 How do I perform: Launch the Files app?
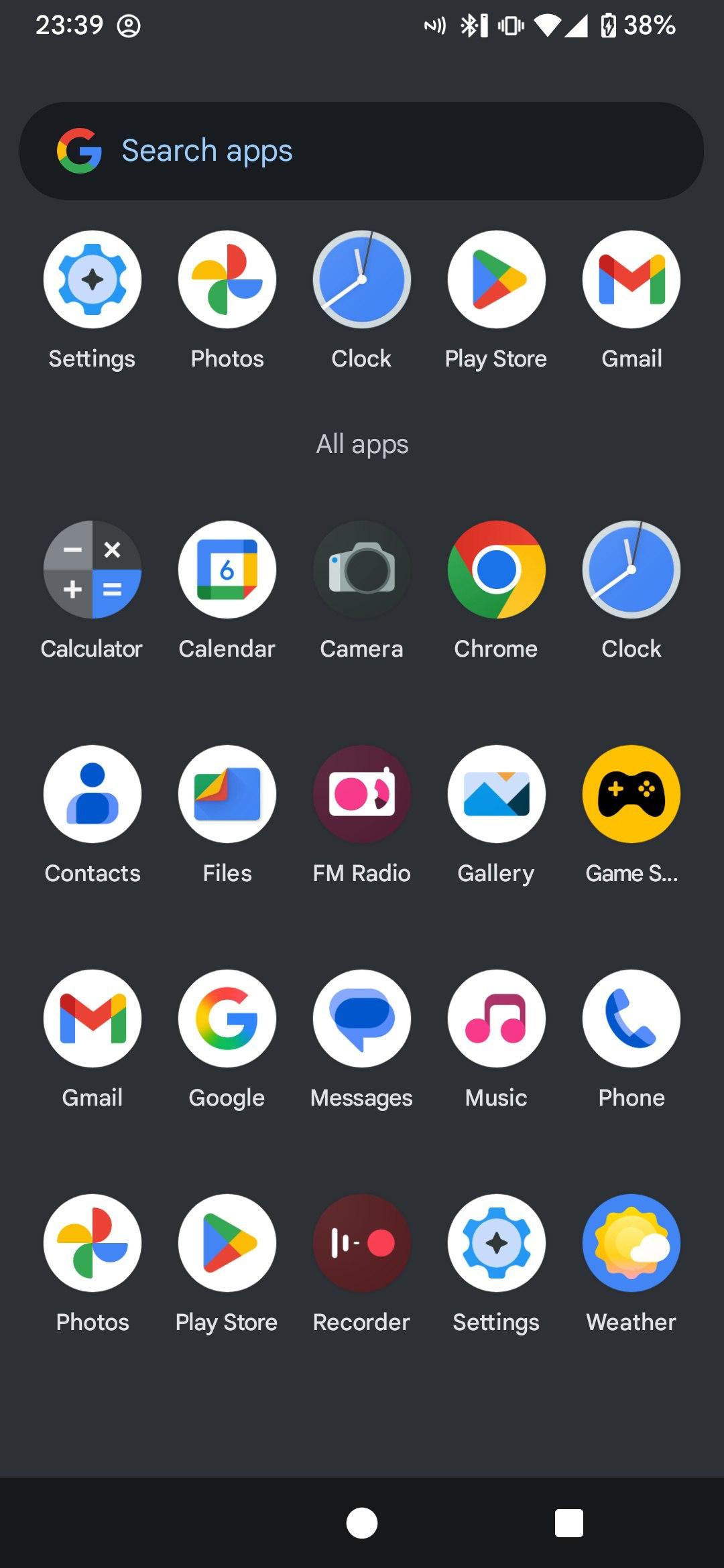point(227,794)
